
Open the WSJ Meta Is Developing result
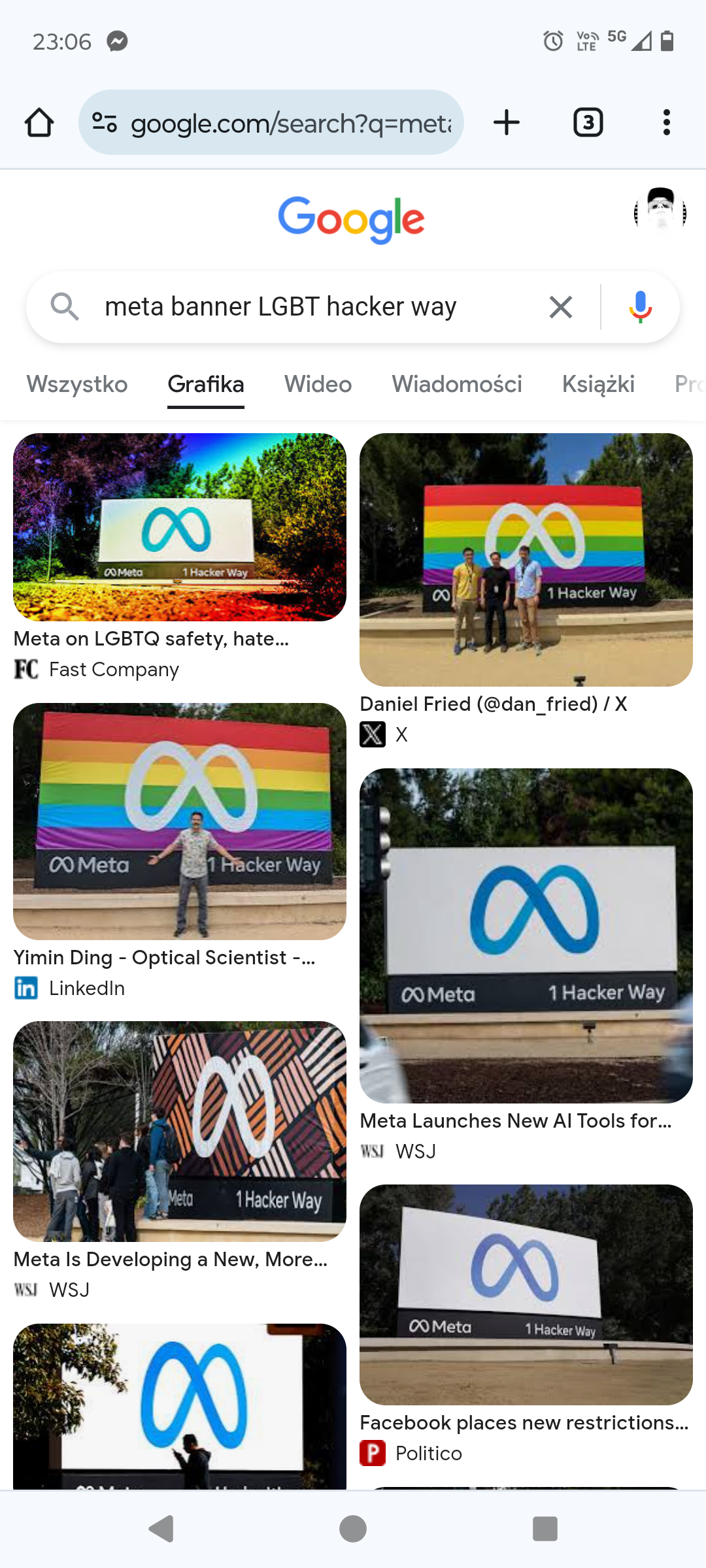coord(180,1132)
